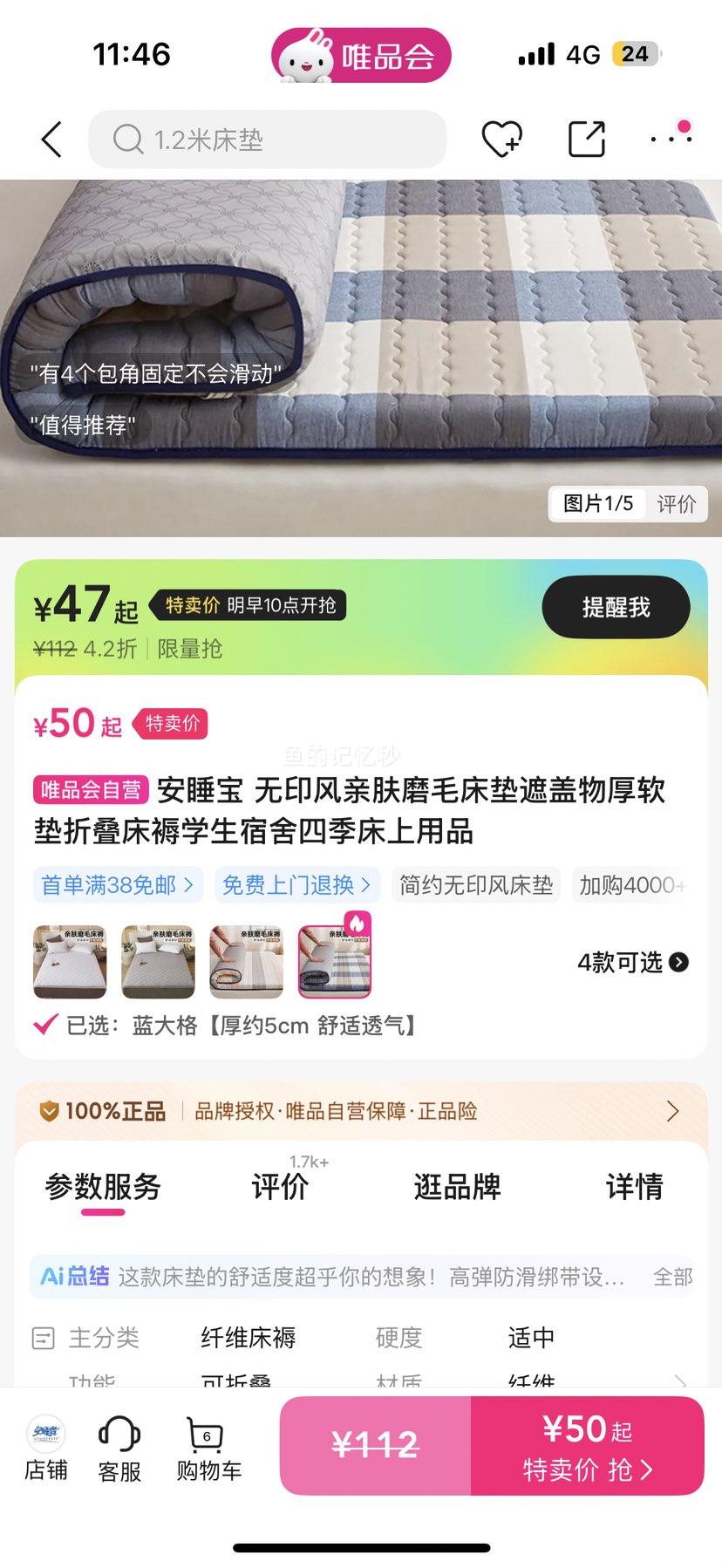The height and width of the screenshot is (1568, 722).
Task: Open the 首单满38免邮 info chip
Action: [x=118, y=885]
